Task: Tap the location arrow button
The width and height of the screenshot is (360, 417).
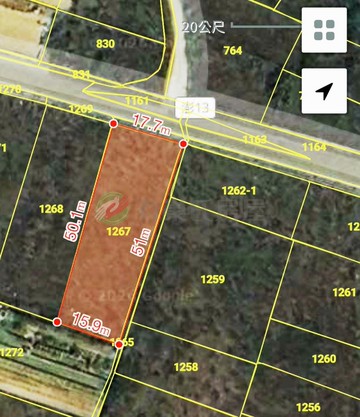Action: coord(324,91)
